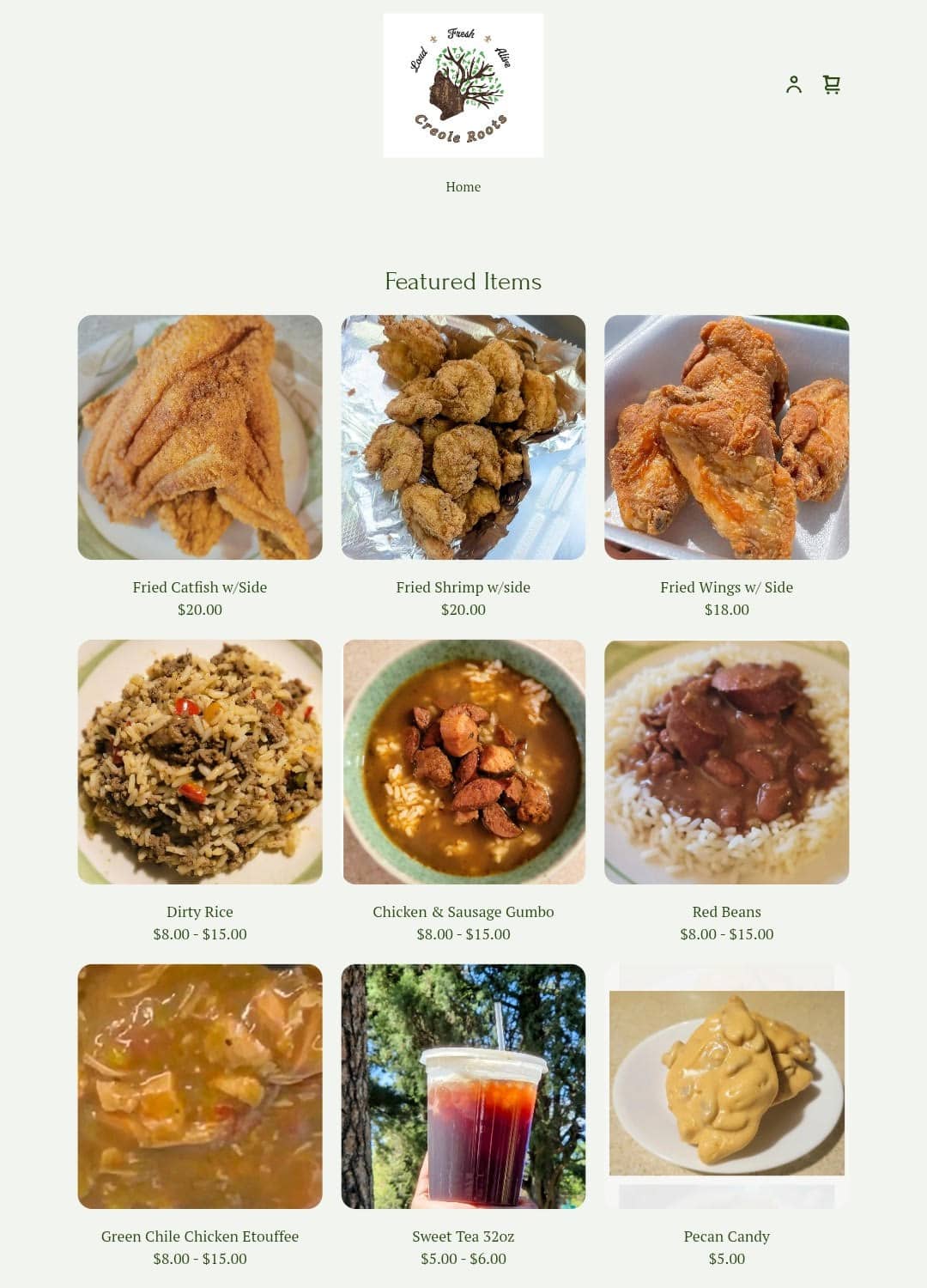Open the Dirty Rice product
This screenshot has height=1288, width=927.
point(200,762)
